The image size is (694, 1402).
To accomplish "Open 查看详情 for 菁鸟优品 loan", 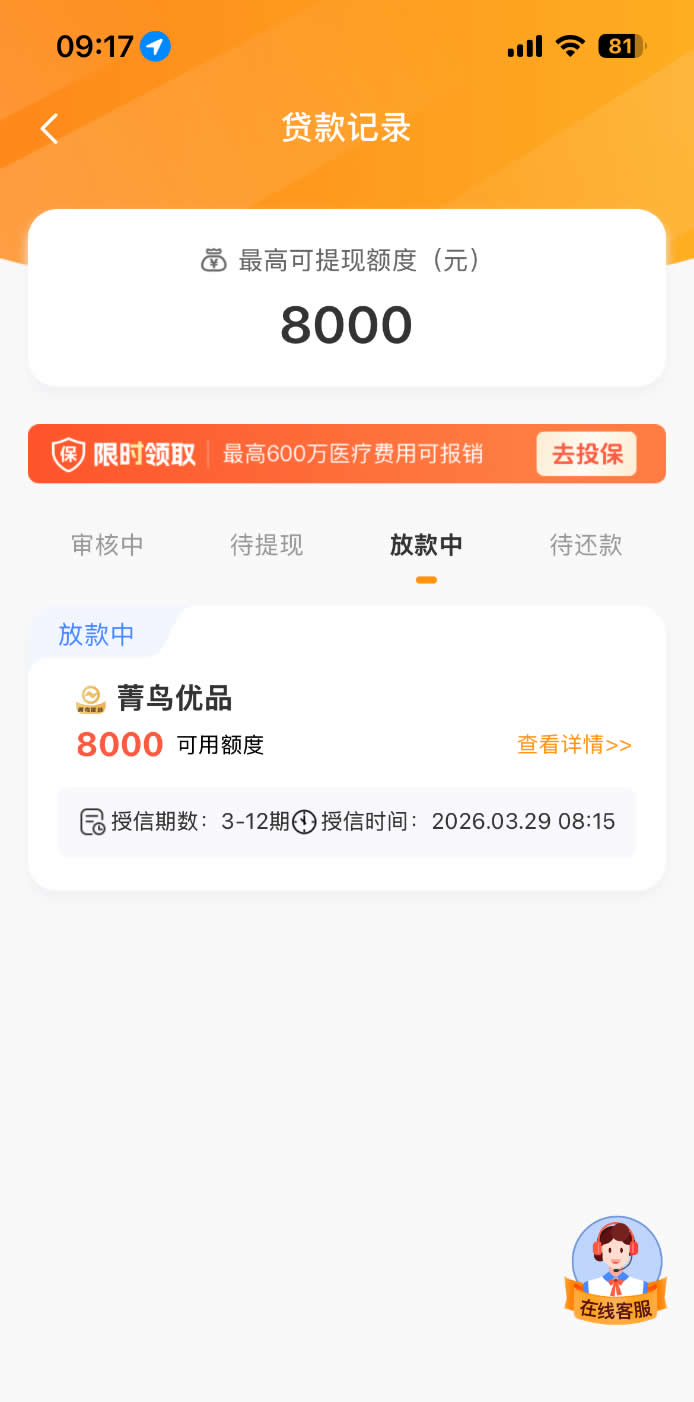I will [574, 745].
